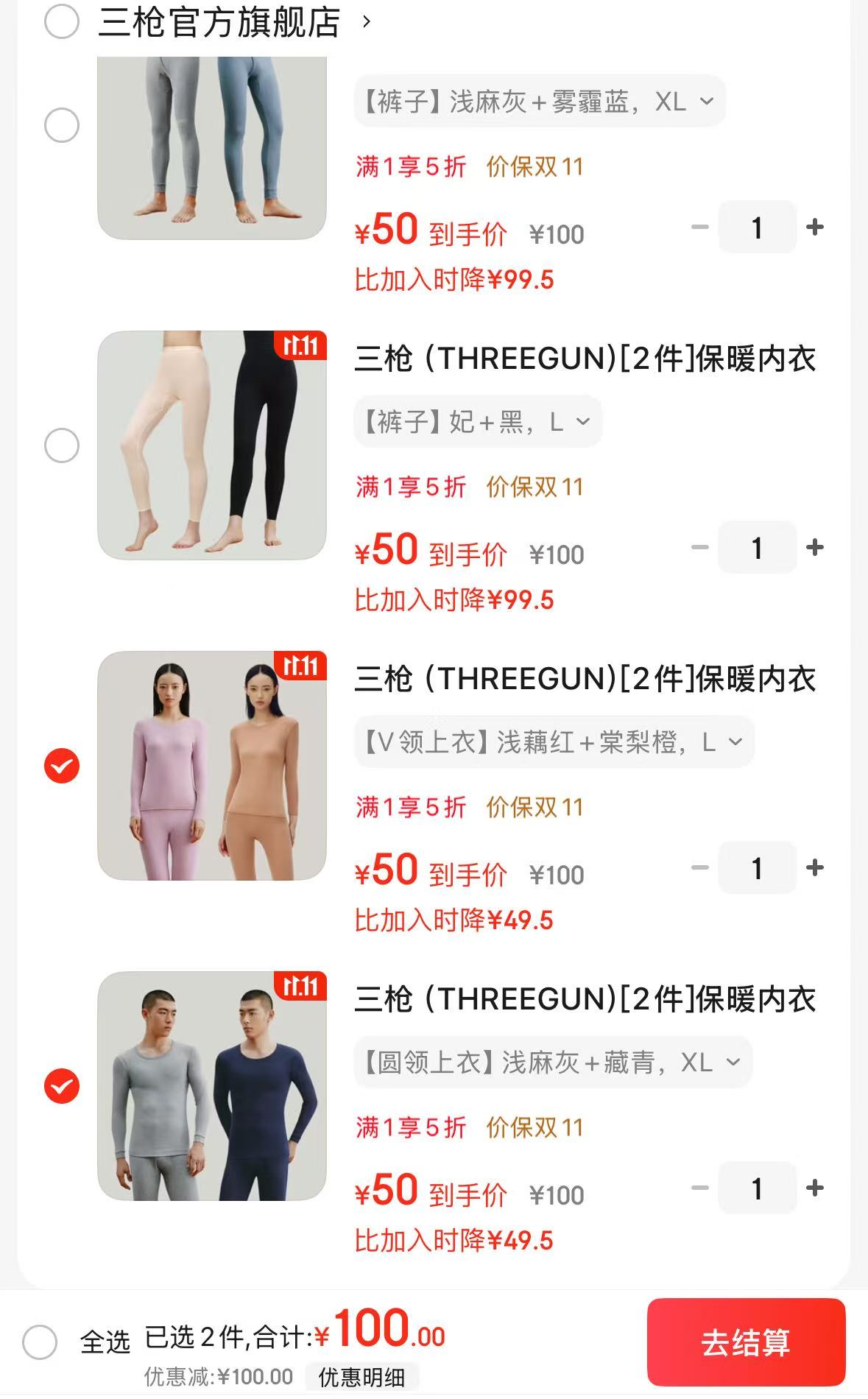Deselect the 浅藕红+棠梨橙 V领上衣 item
Image resolution: width=868 pixels, height=1399 pixels.
pos(62,766)
